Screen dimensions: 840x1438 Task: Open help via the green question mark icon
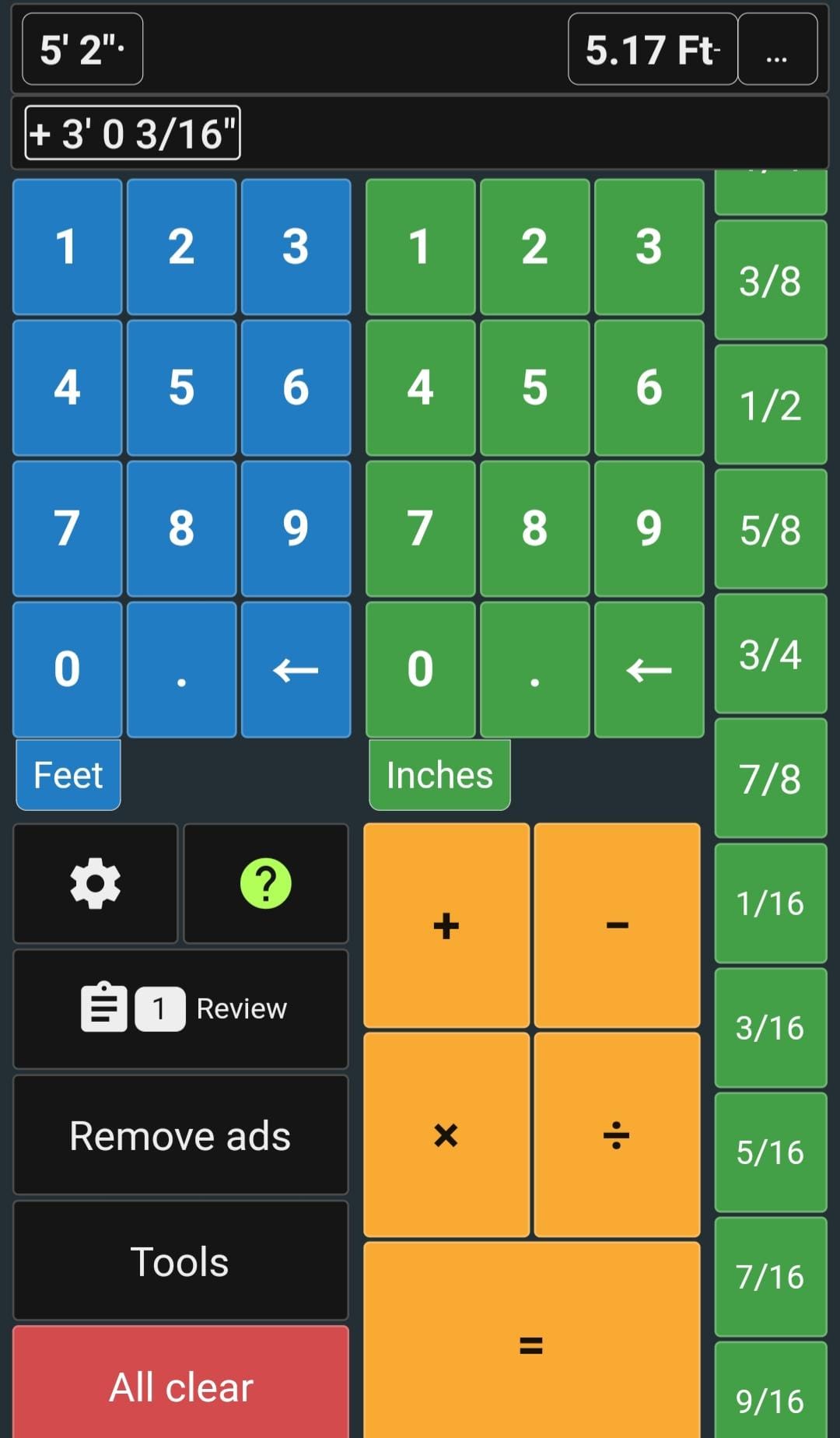pyautogui.click(x=265, y=883)
